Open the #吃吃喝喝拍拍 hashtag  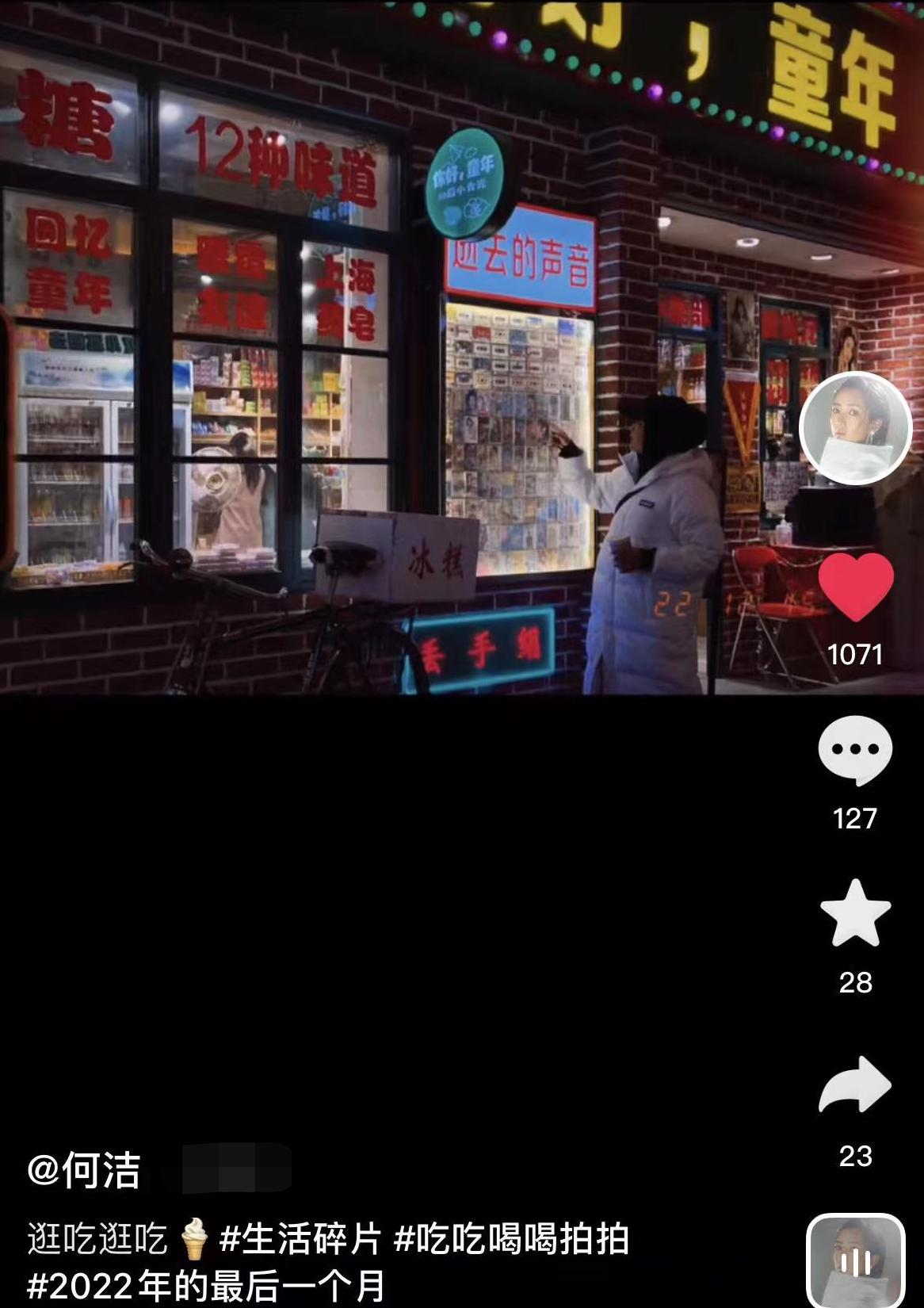pyautogui.click(x=511, y=1239)
